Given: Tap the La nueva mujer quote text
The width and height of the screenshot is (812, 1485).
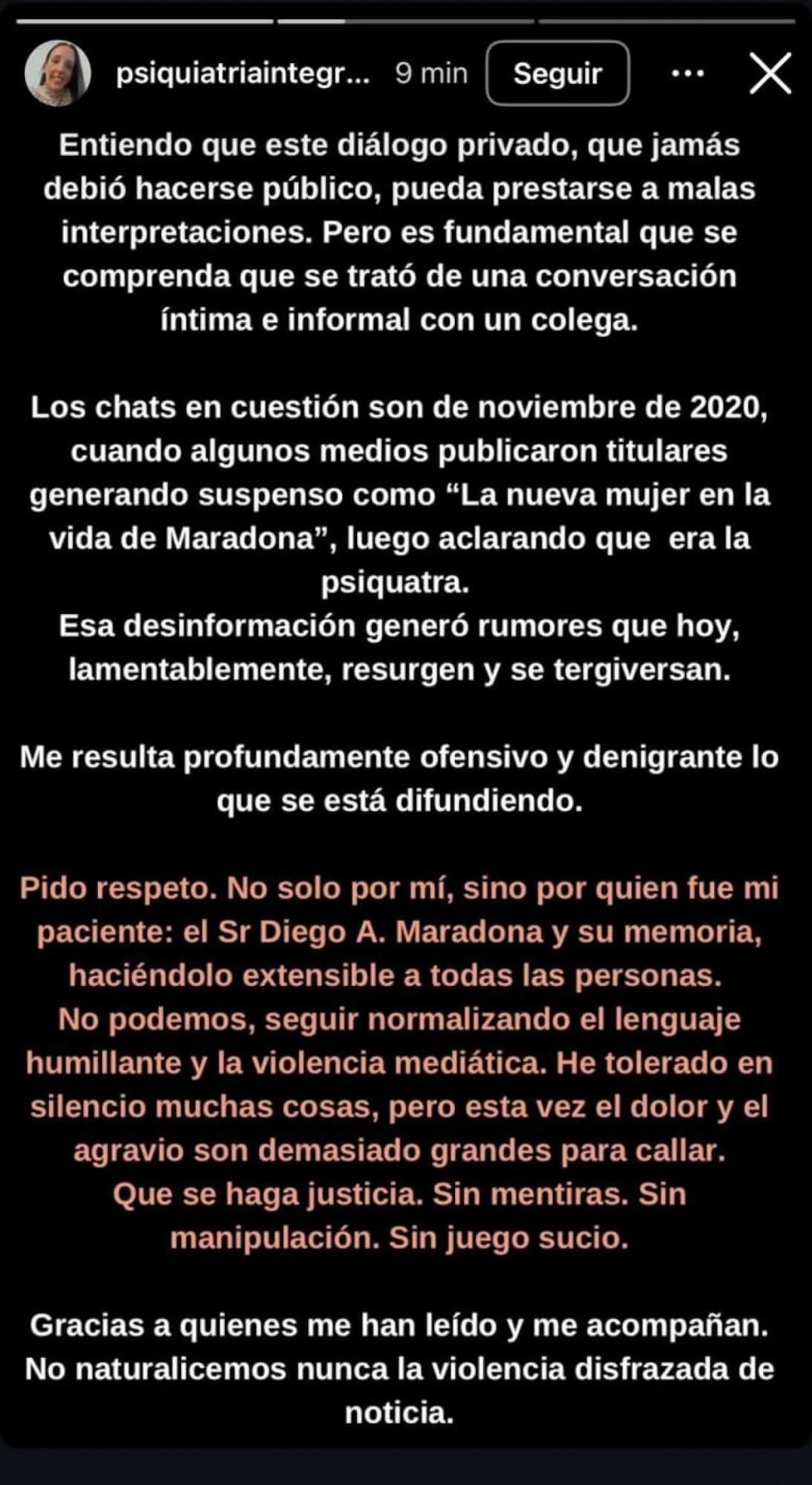Looking at the screenshot, I should tap(609, 495).
